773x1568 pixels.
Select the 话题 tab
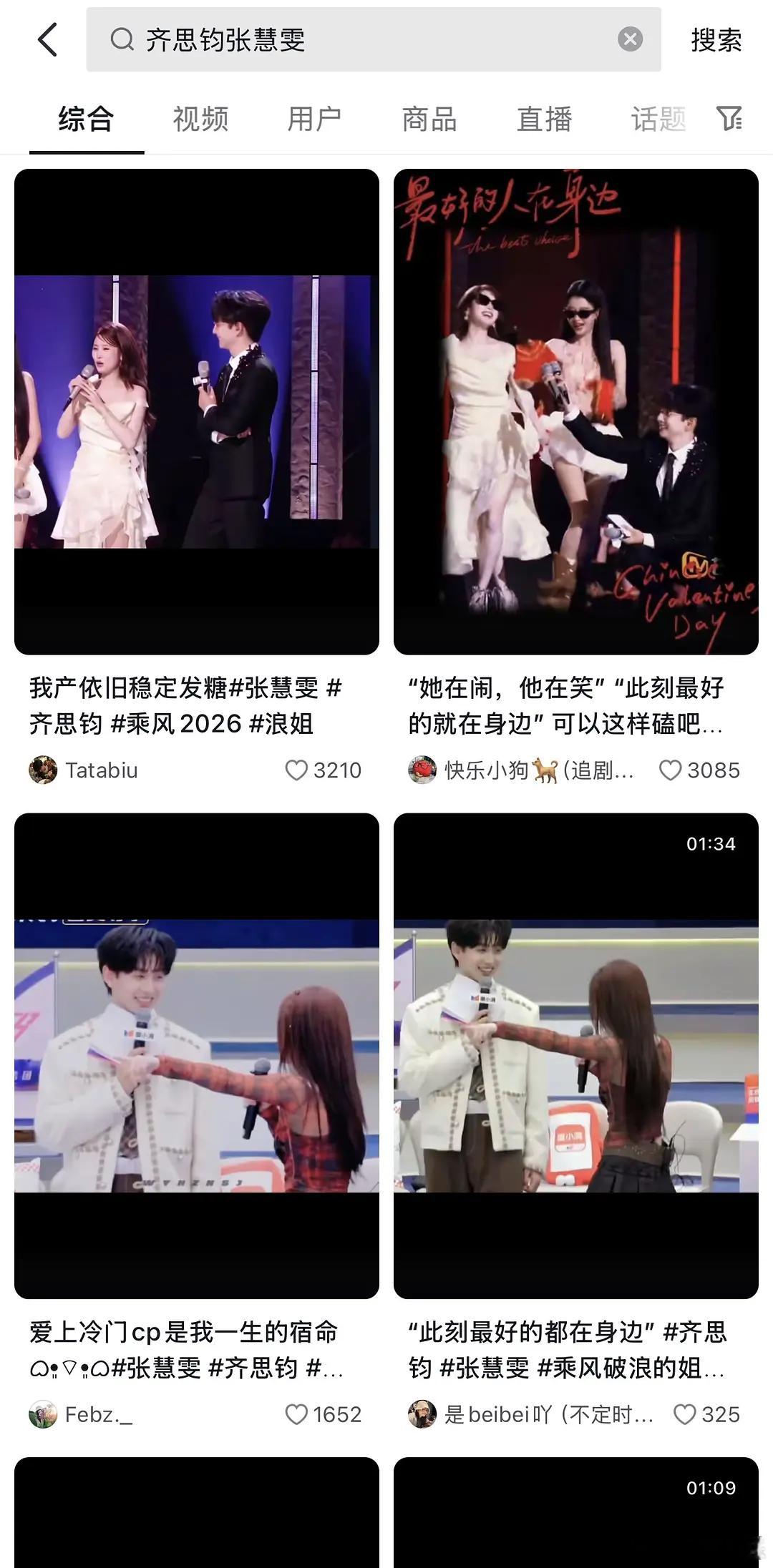click(656, 119)
